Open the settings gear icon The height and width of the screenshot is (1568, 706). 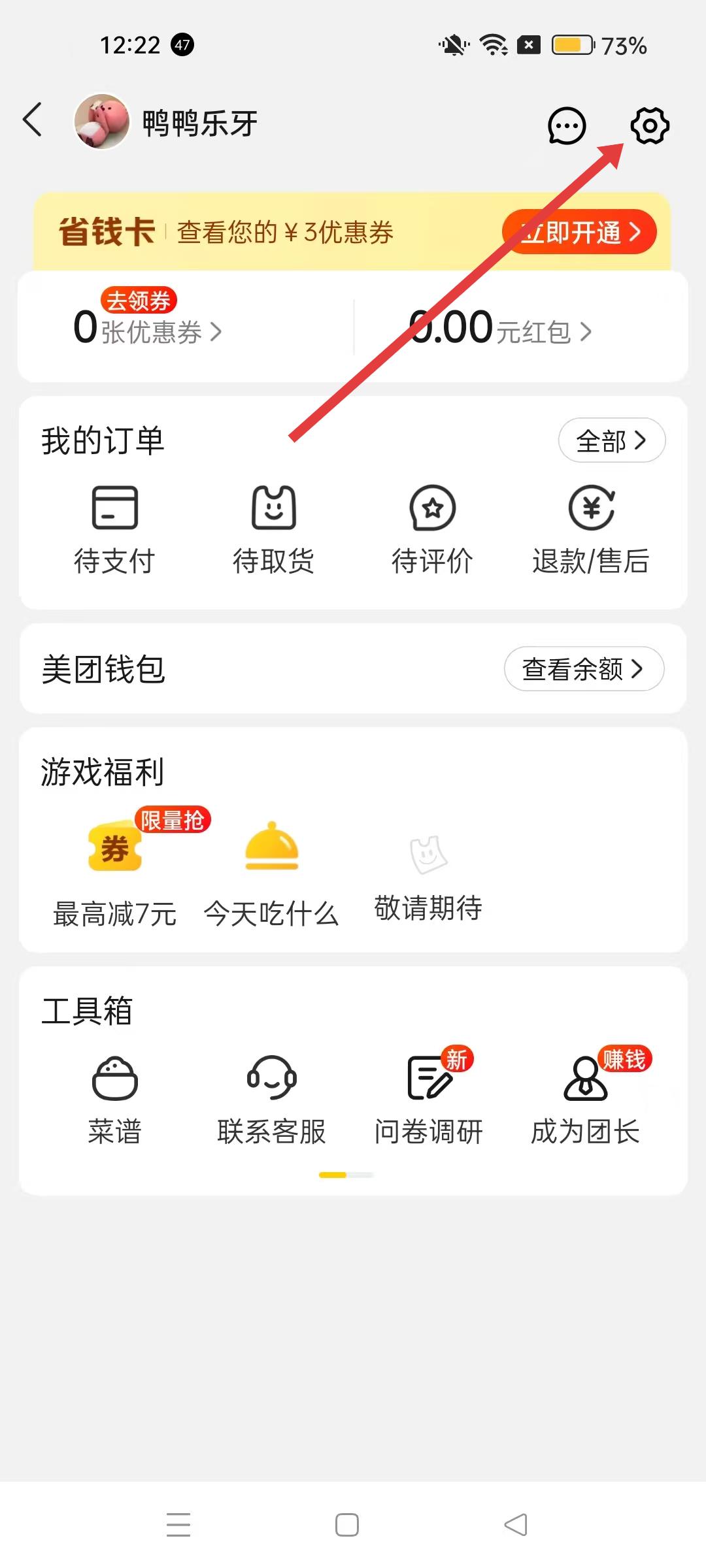[650, 125]
